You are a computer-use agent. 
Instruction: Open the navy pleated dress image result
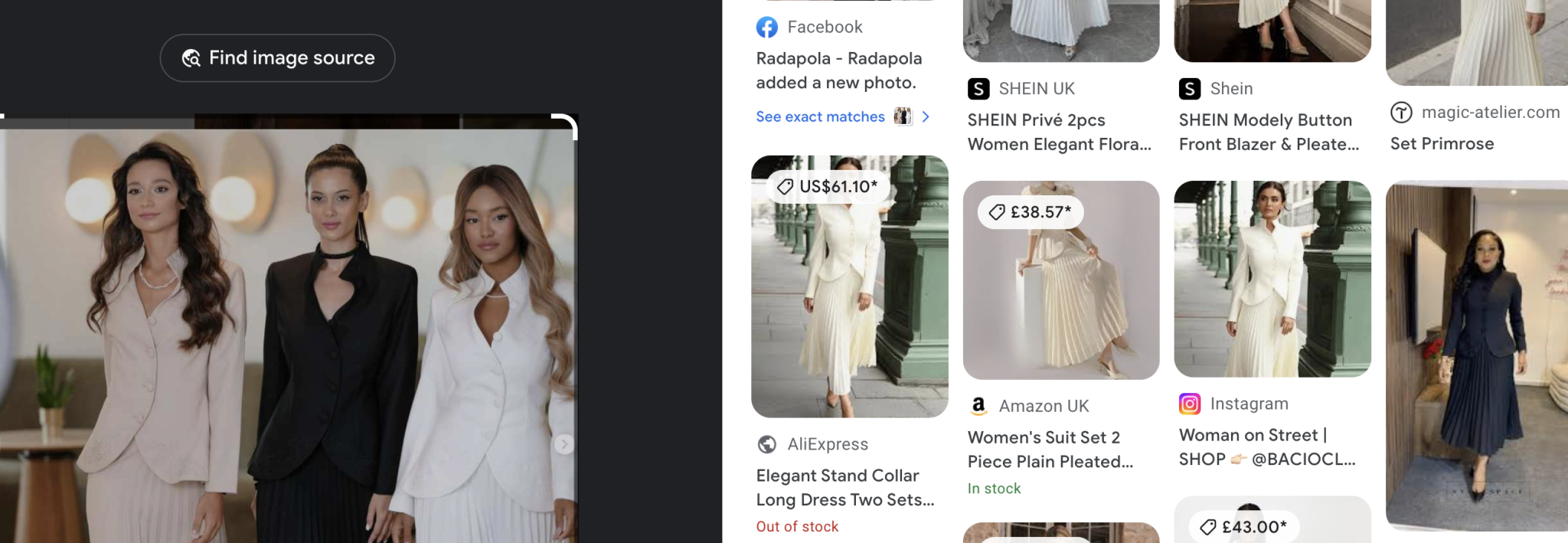(x=1477, y=356)
